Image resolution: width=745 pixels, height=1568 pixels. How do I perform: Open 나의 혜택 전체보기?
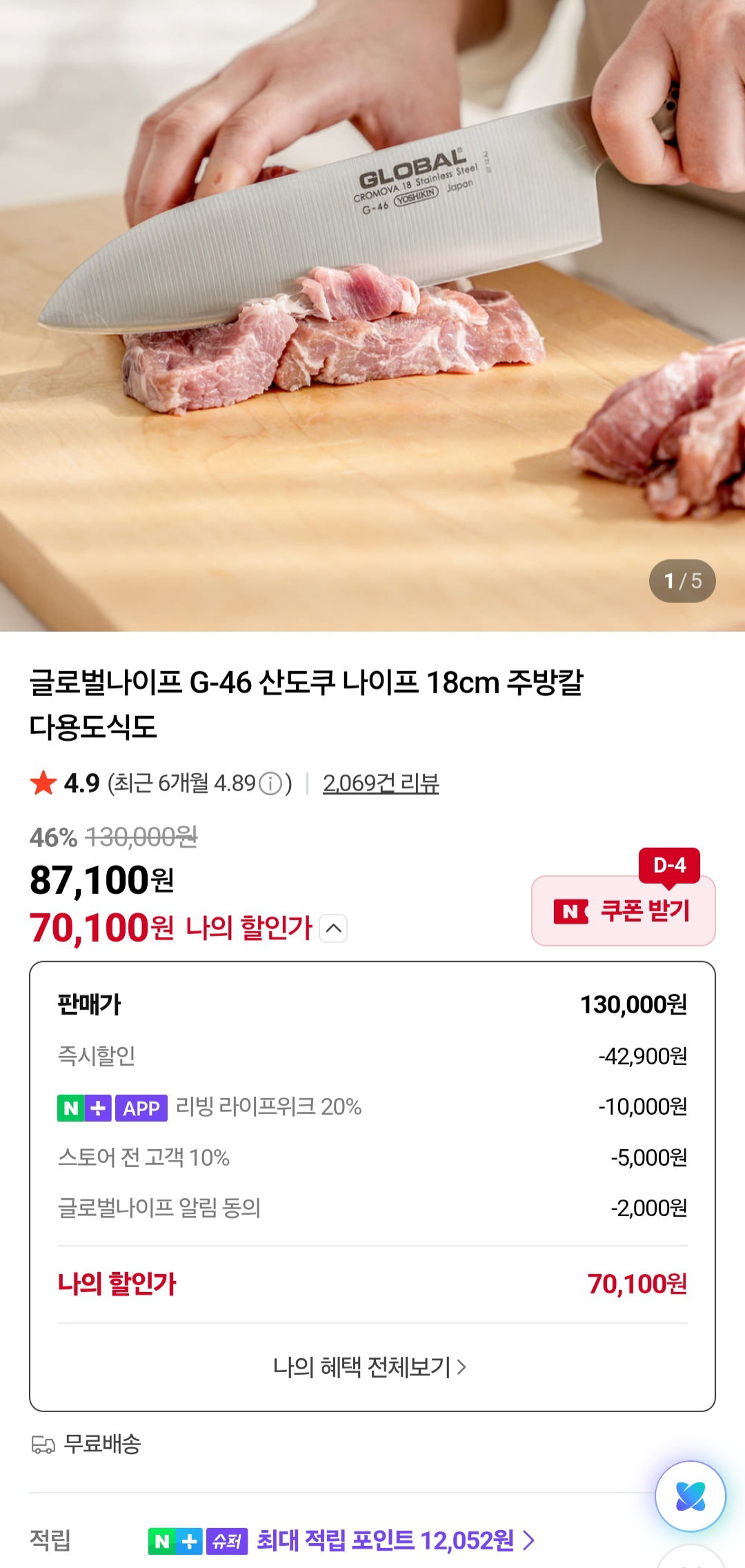click(370, 1367)
